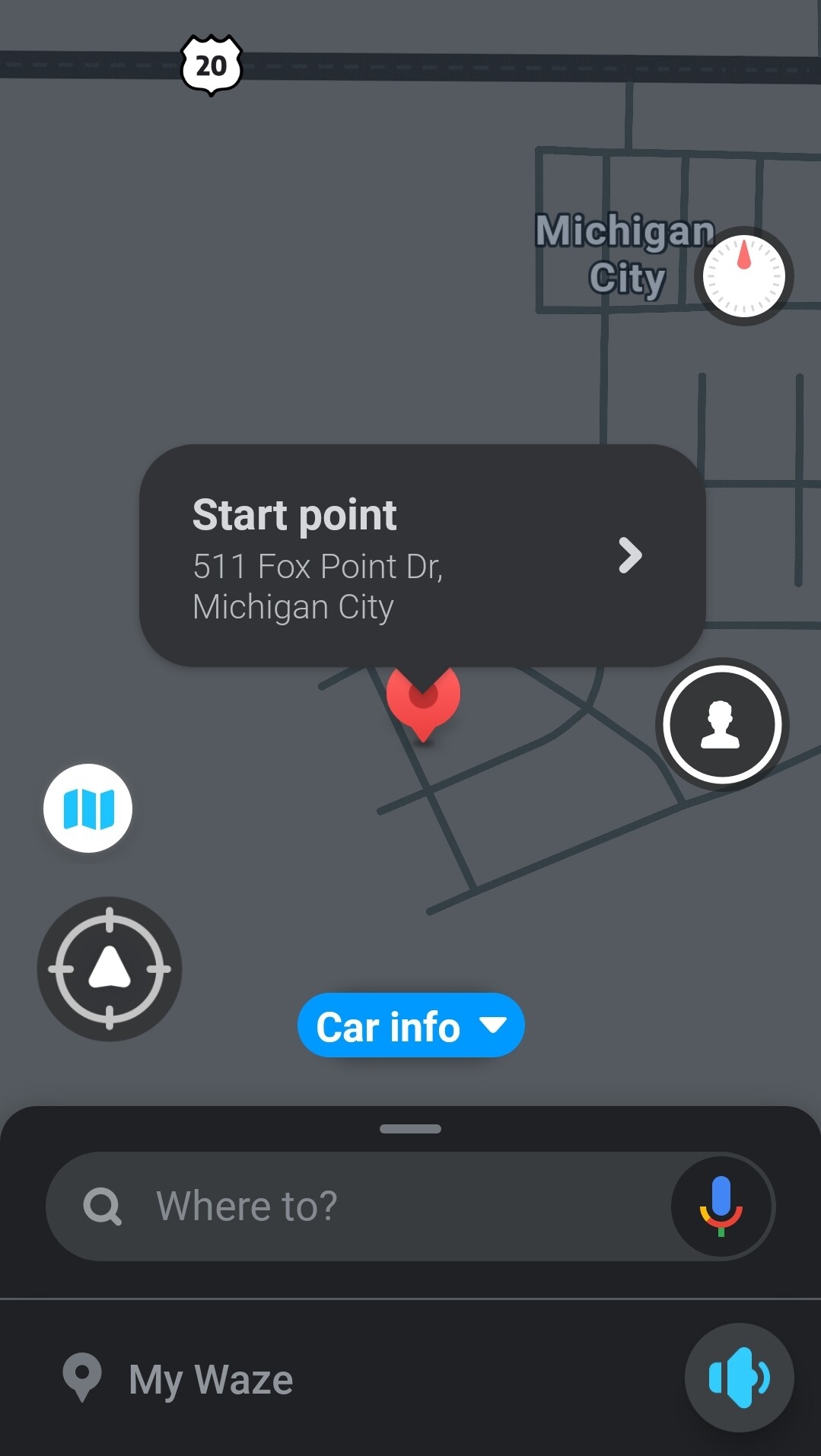Switch map view with the map icon
Viewport: 821px width, 1456px height.
(x=87, y=809)
